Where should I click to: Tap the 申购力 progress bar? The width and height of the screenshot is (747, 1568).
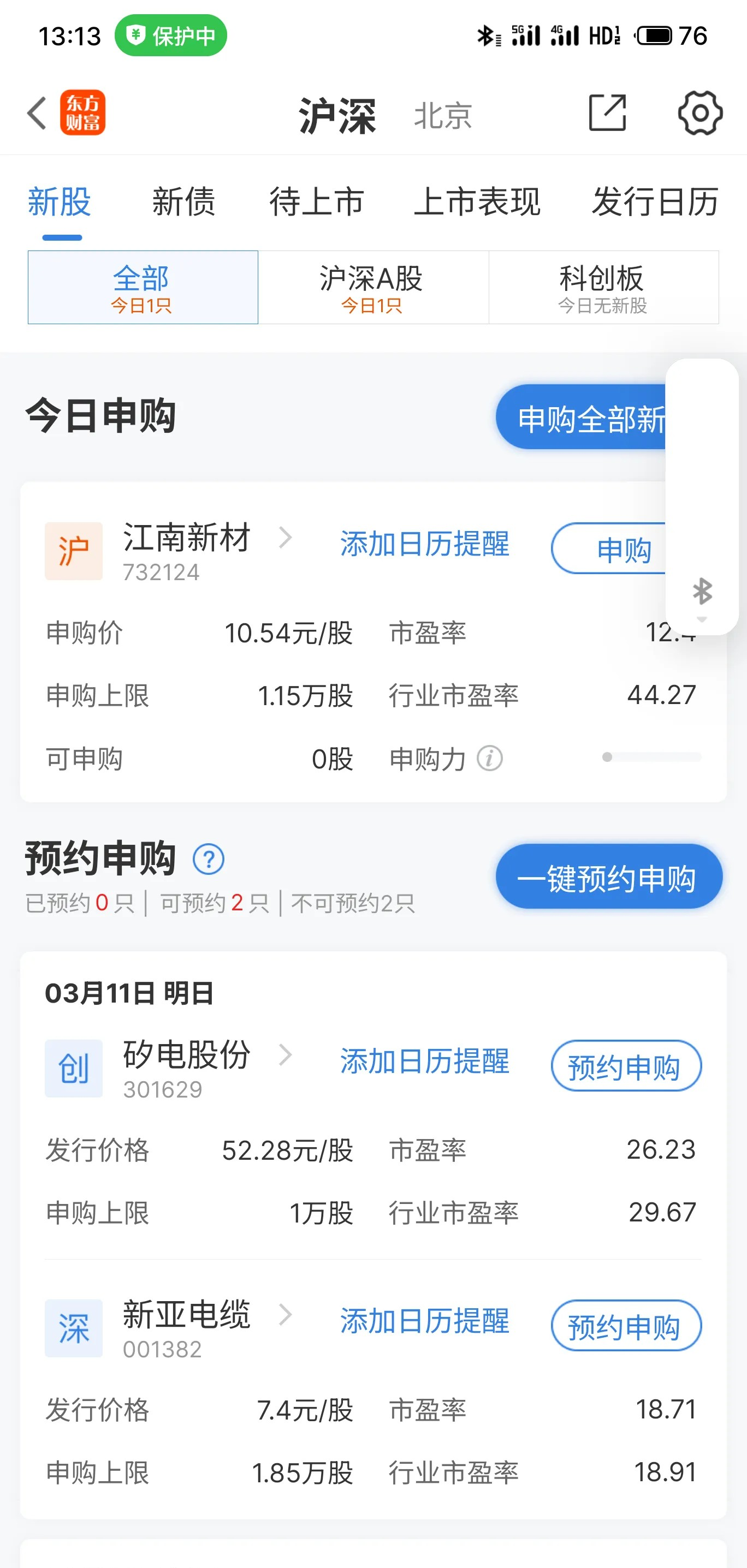(653, 757)
